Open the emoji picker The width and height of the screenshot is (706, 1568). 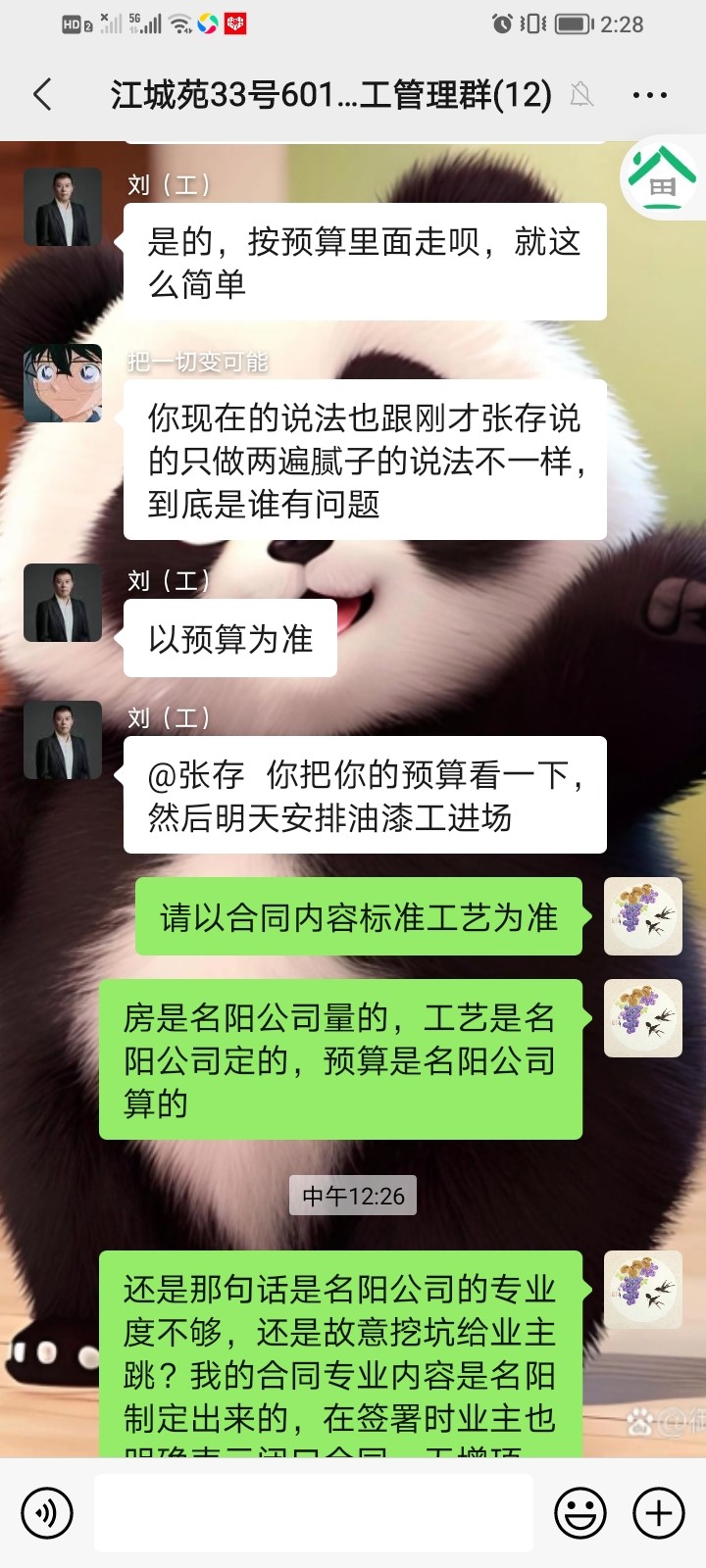580,1513
